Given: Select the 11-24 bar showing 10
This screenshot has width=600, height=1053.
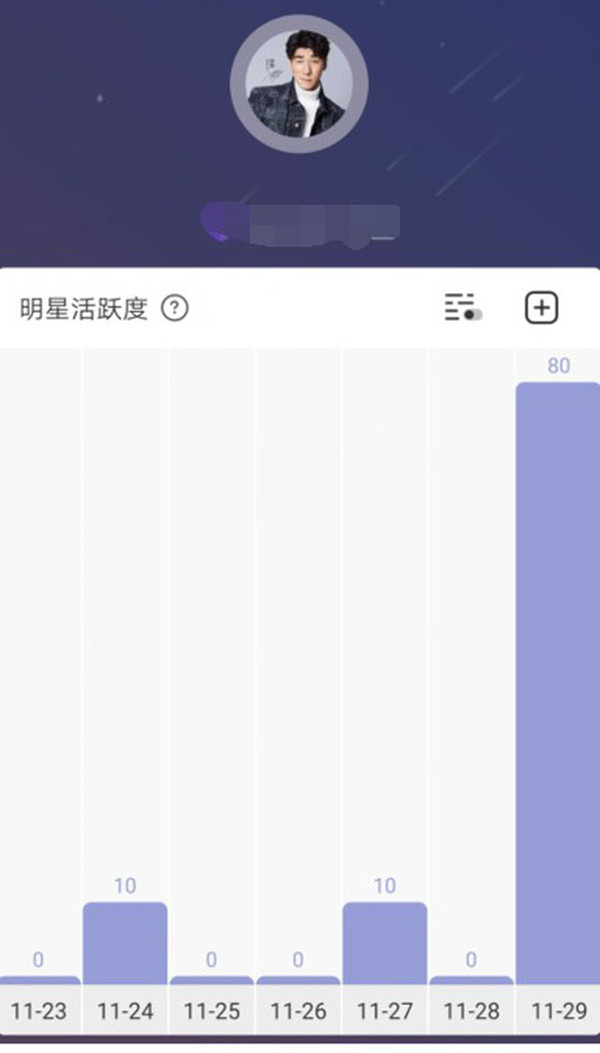Looking at the screenshot, I should tap(125, 942).
